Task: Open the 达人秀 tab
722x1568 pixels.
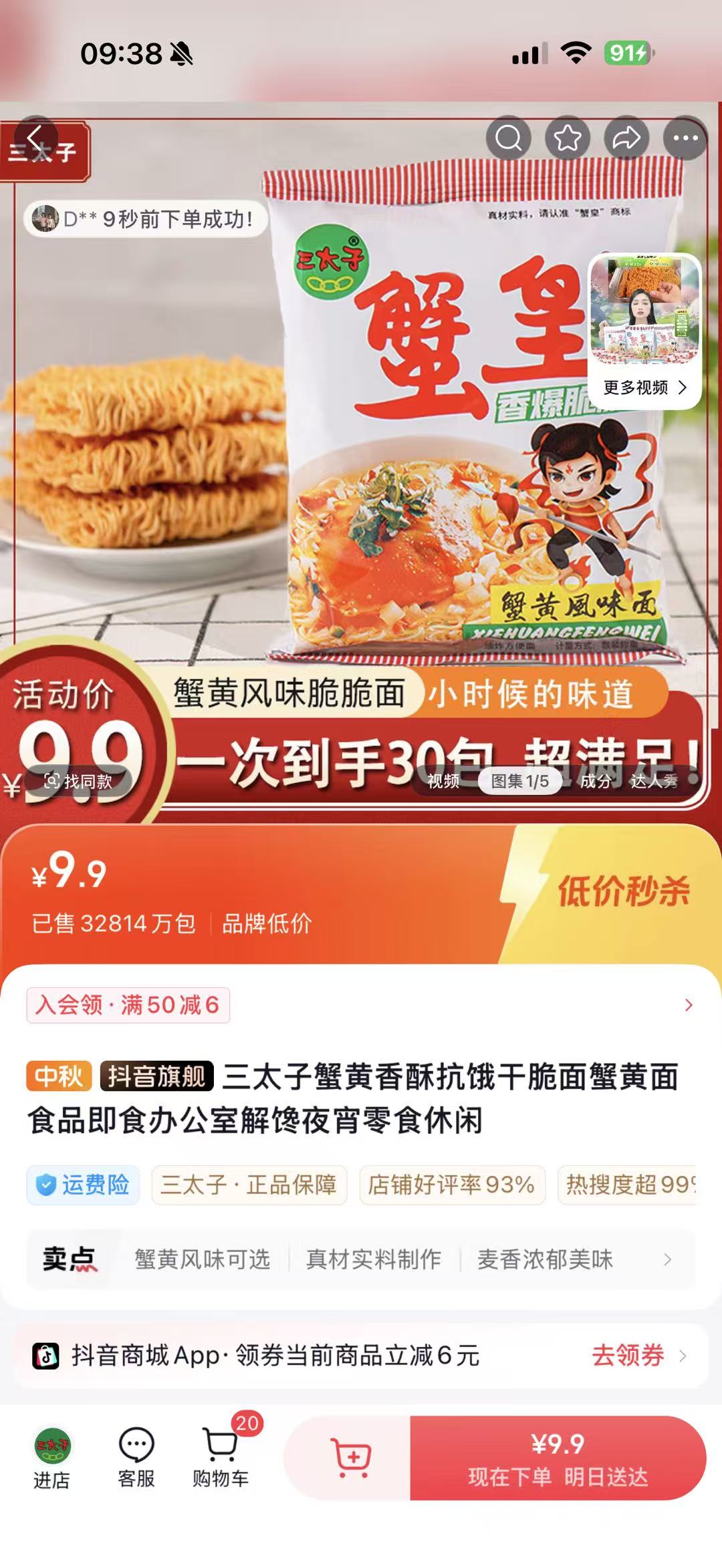Action: tap(654, 781)
